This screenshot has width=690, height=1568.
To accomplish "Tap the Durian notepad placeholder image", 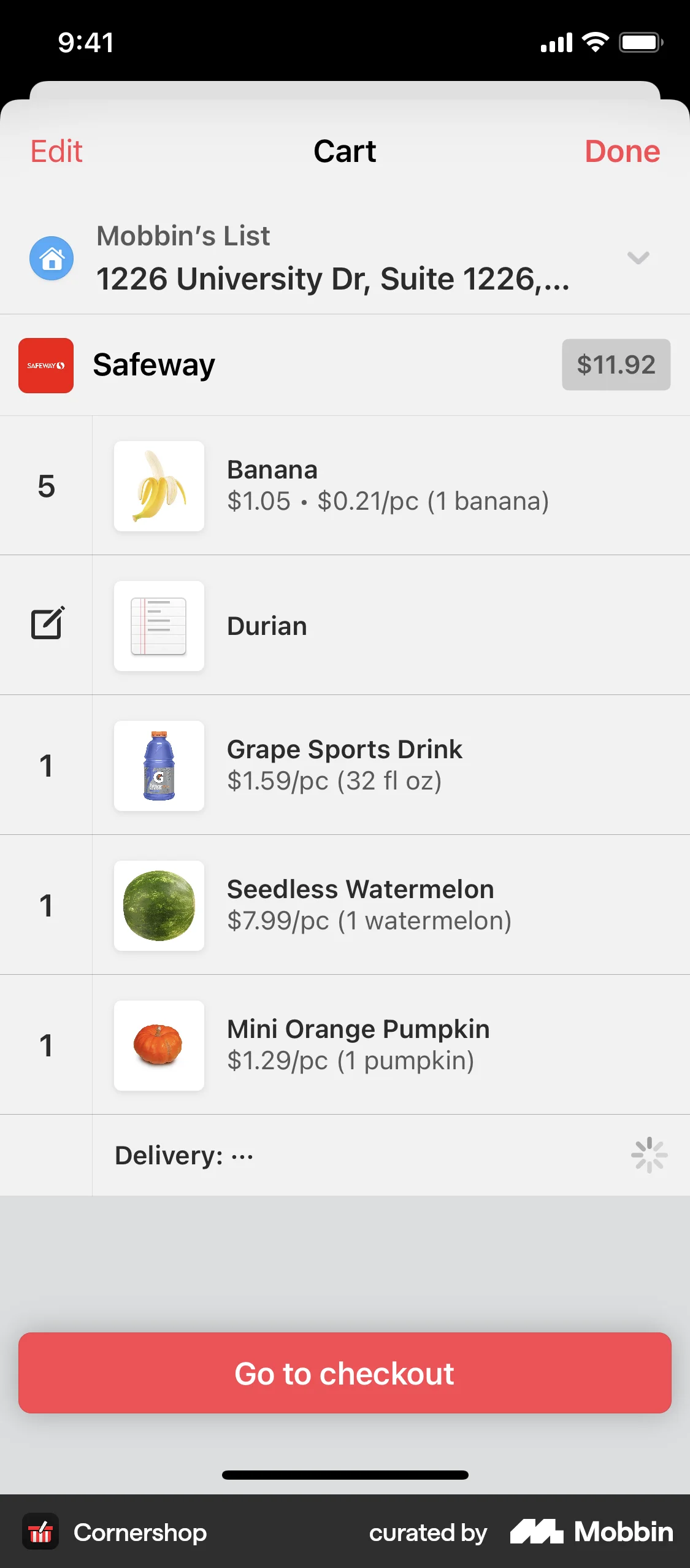I will click(158, 625).
